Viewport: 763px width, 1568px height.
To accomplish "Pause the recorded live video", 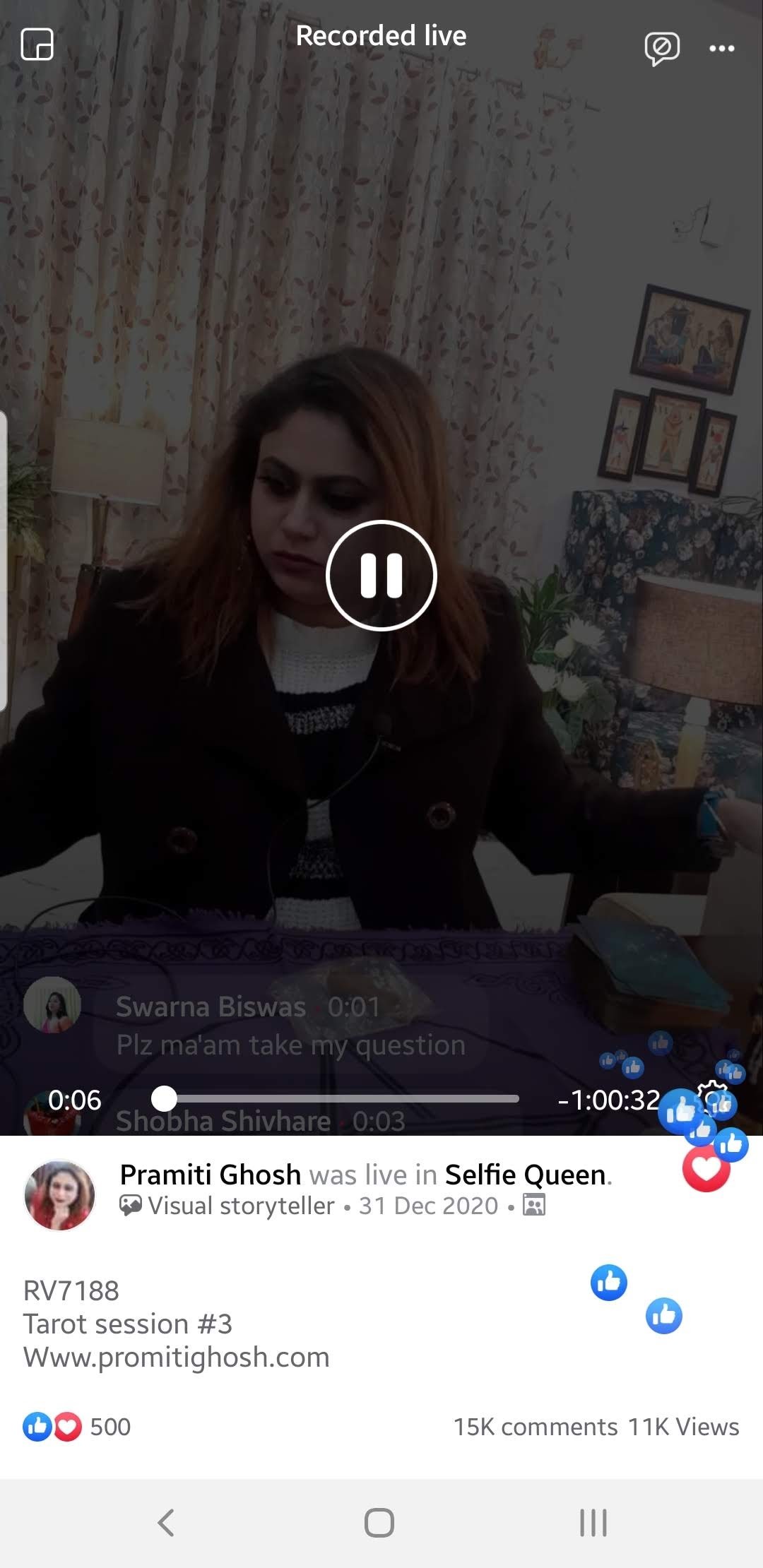I will (381, 575).
